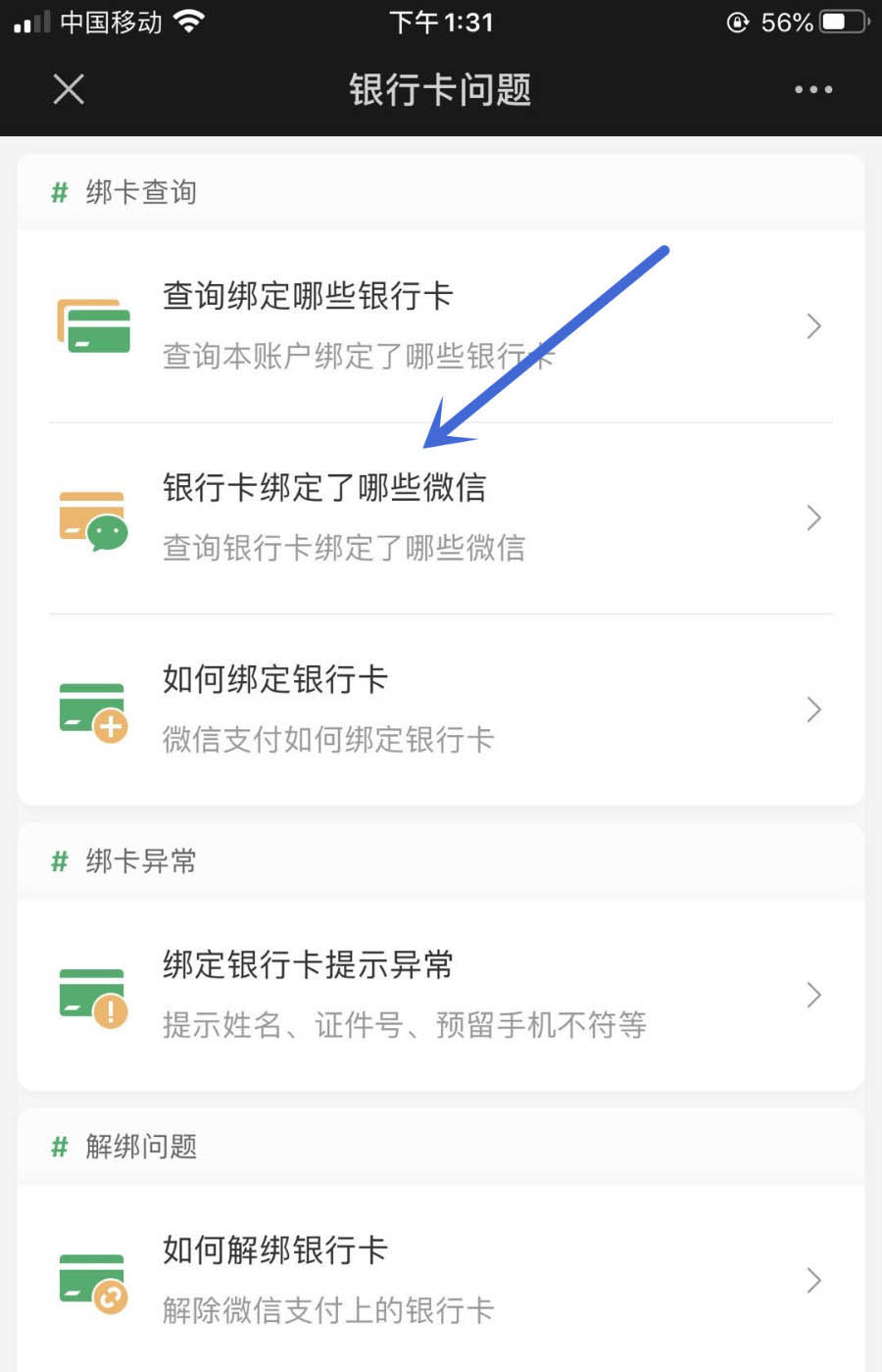
Task: Open the three-dot menu in top right
Action: (813, 89)
